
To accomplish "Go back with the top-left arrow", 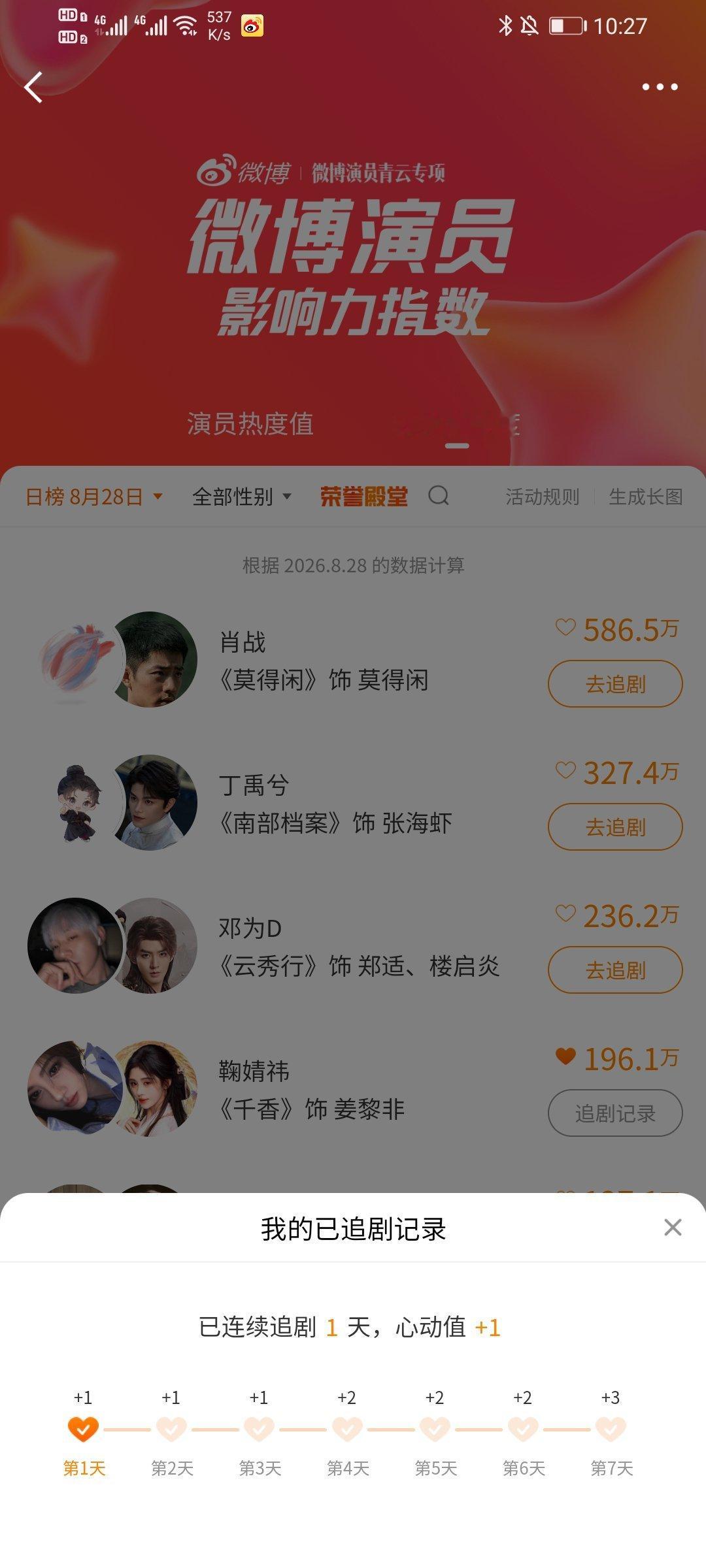I will point(33,87).
